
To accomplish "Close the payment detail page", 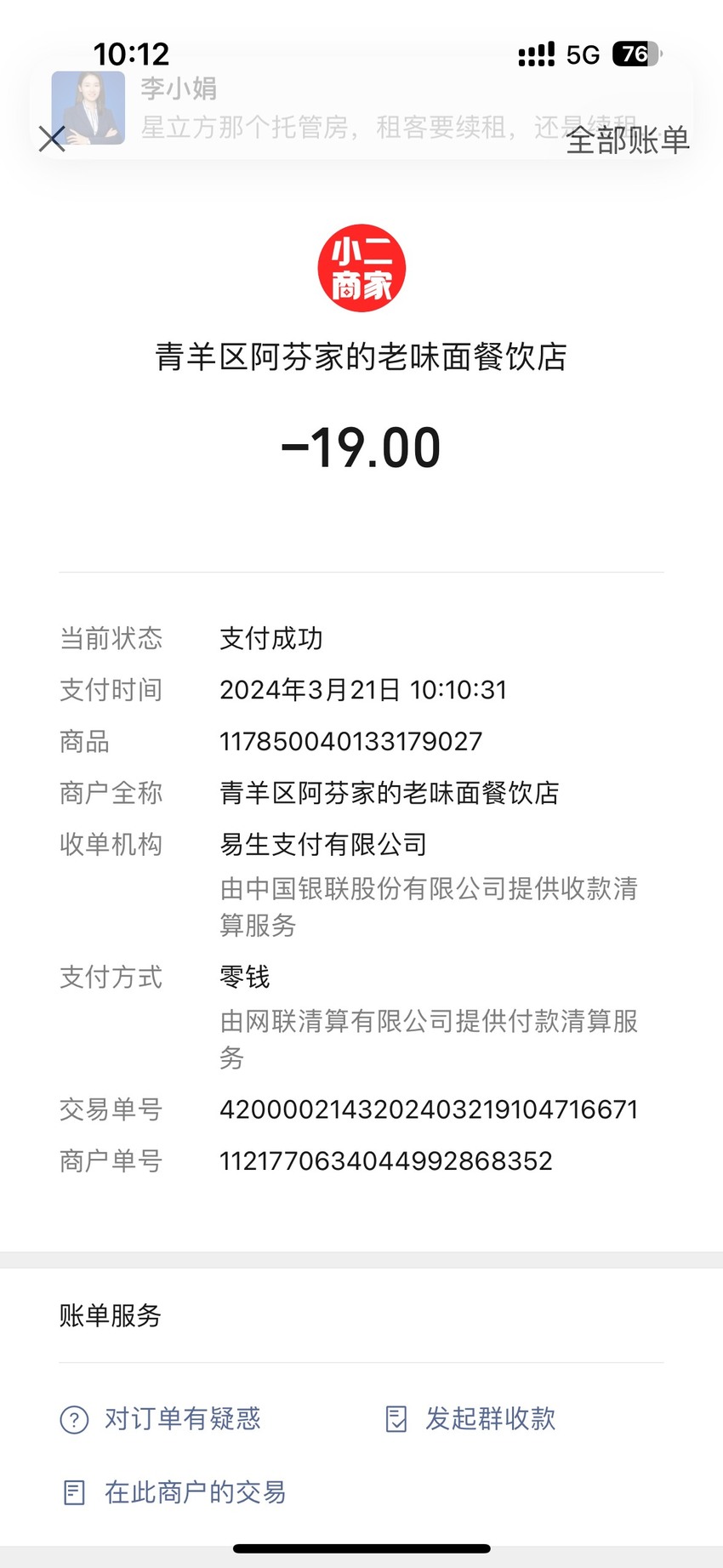I will pyautogui.click(x=52, y=139).
